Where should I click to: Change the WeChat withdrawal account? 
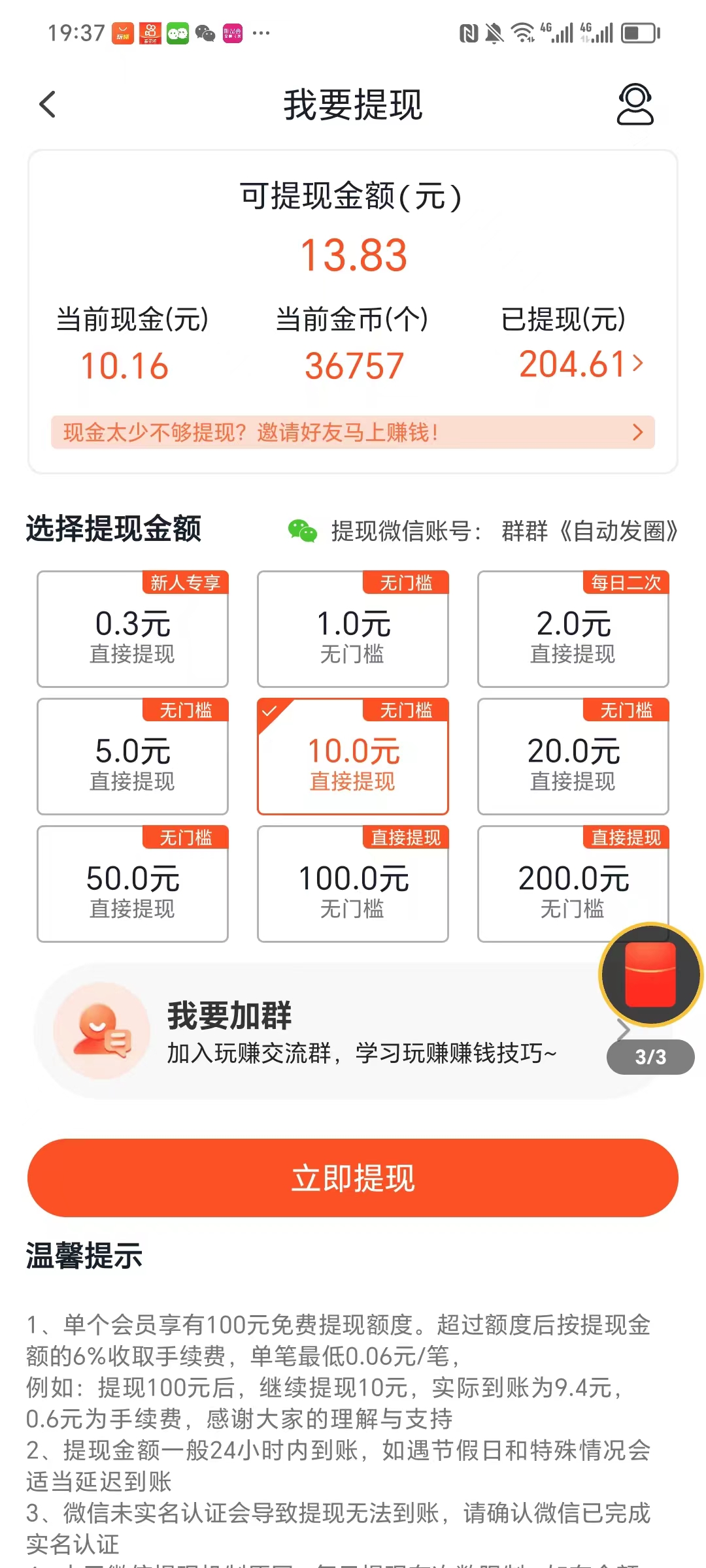pos(482,531)
